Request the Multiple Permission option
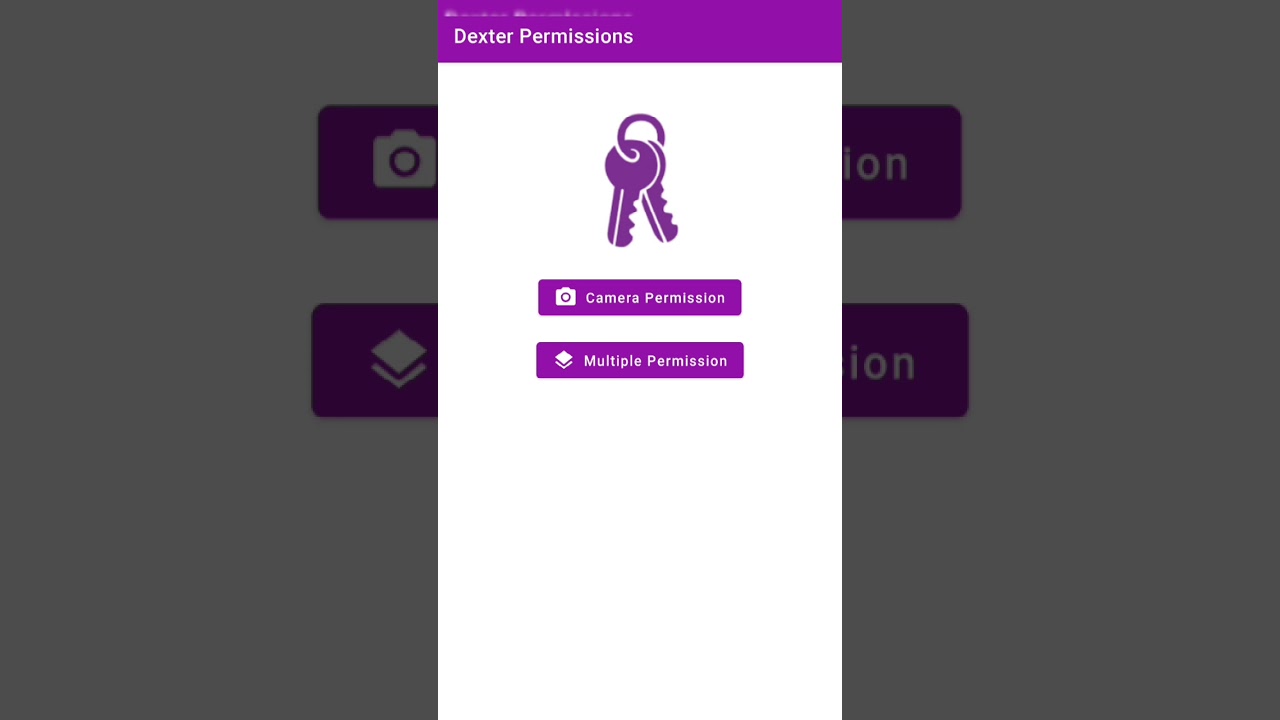 coord(639,361)
